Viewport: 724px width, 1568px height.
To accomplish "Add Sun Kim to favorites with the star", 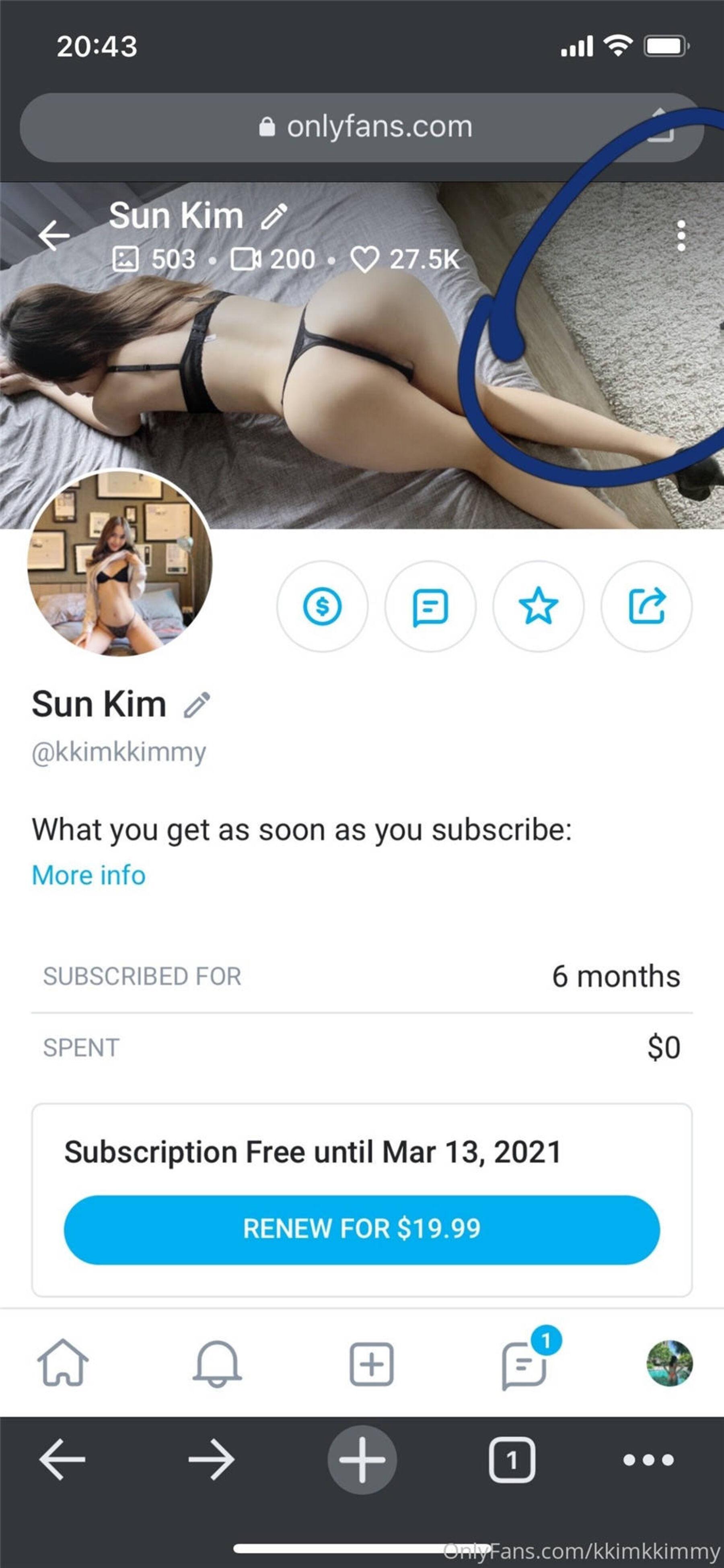I will coord(539,606).
